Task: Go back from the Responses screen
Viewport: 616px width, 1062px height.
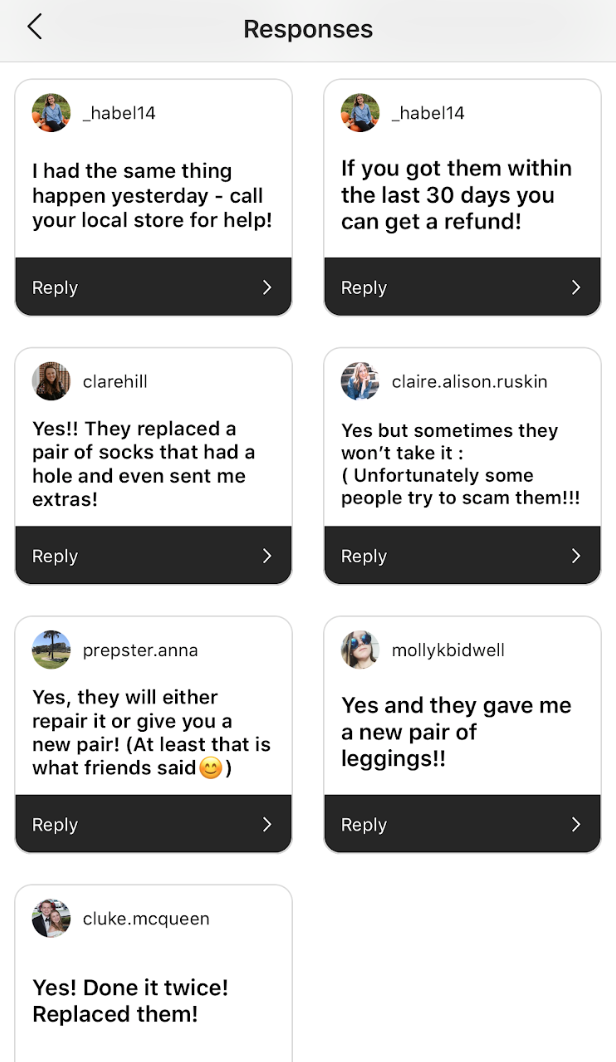Action: click(35, 27)
